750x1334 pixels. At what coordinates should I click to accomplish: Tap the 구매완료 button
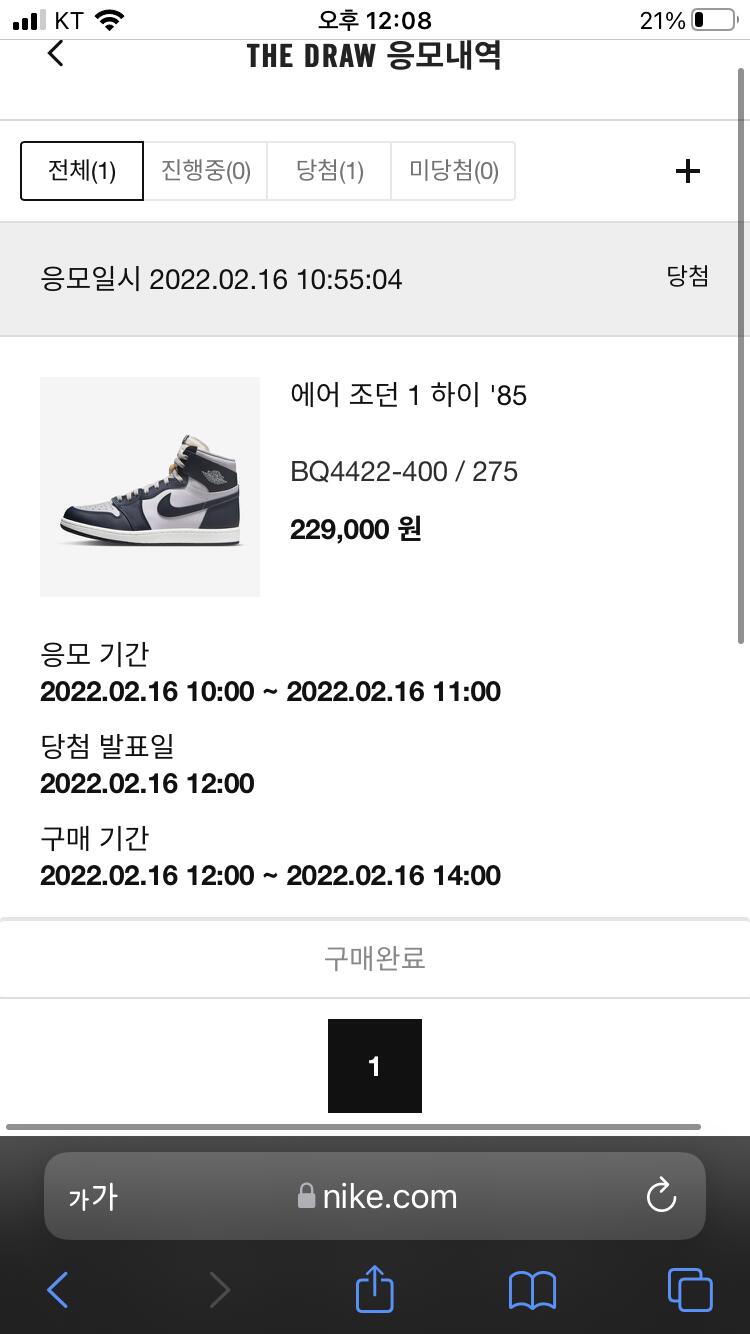pyautogui.click(x=375, y=958)
